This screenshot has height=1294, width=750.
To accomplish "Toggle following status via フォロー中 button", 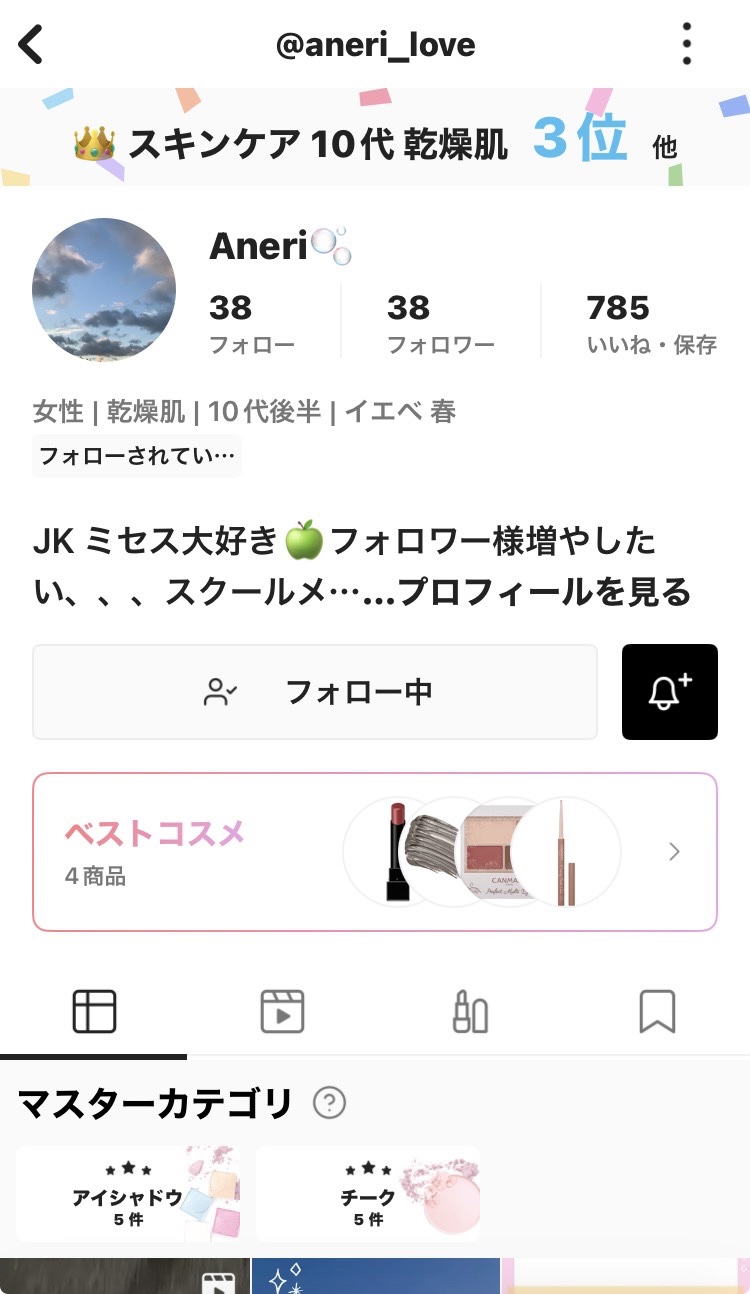I will [x=316, y=692].
